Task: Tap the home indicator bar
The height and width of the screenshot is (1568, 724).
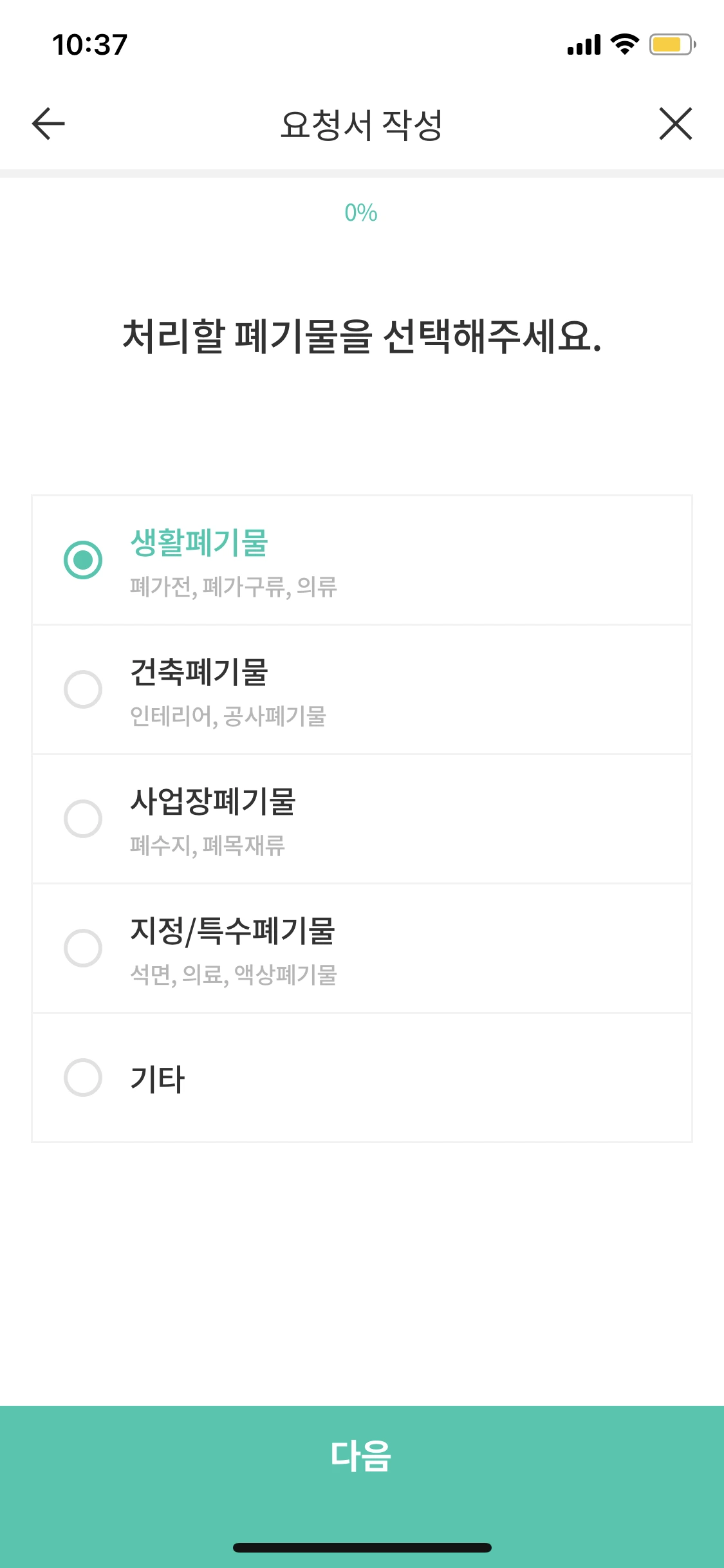Action: click(x=362, y=1548)
